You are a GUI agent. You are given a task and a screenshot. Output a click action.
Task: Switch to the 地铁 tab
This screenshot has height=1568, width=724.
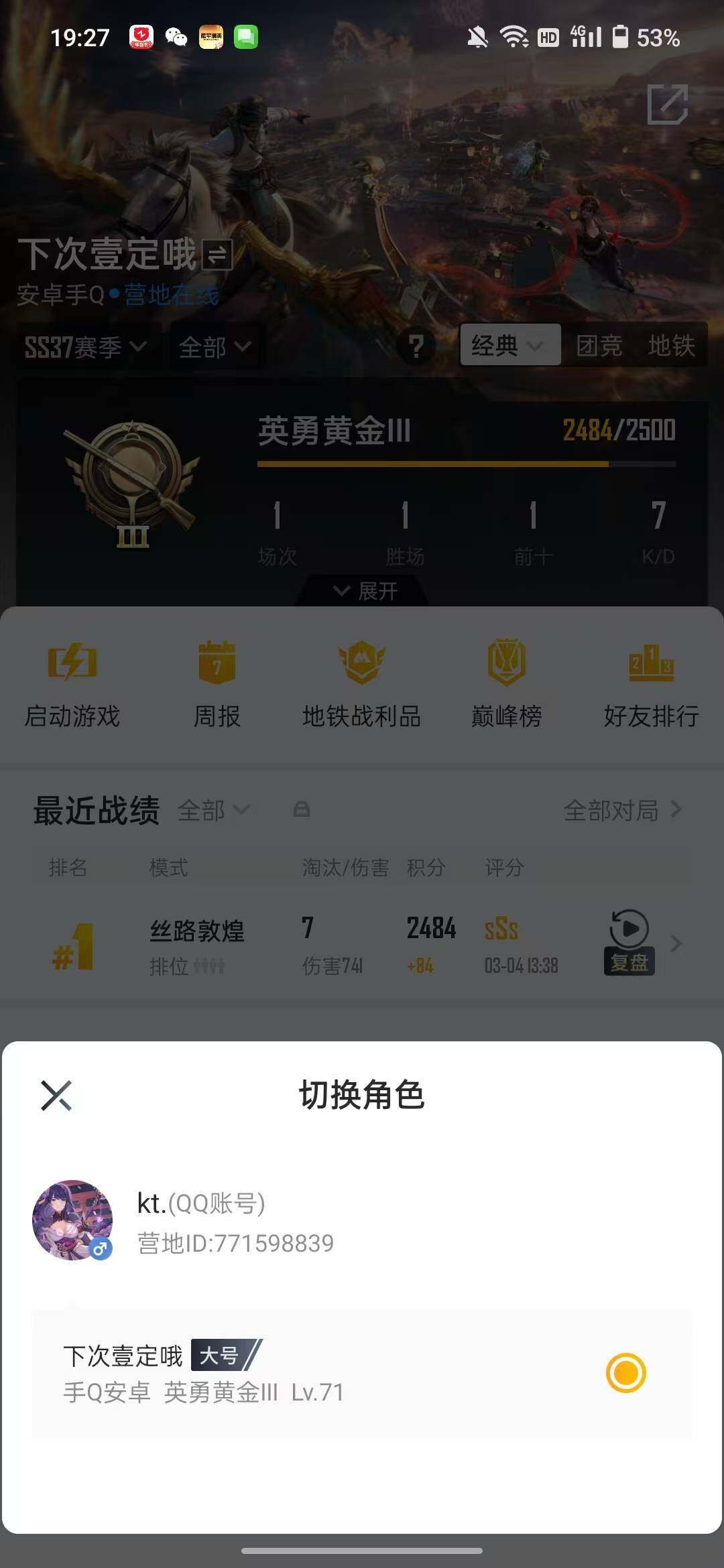tap(674, 345)
